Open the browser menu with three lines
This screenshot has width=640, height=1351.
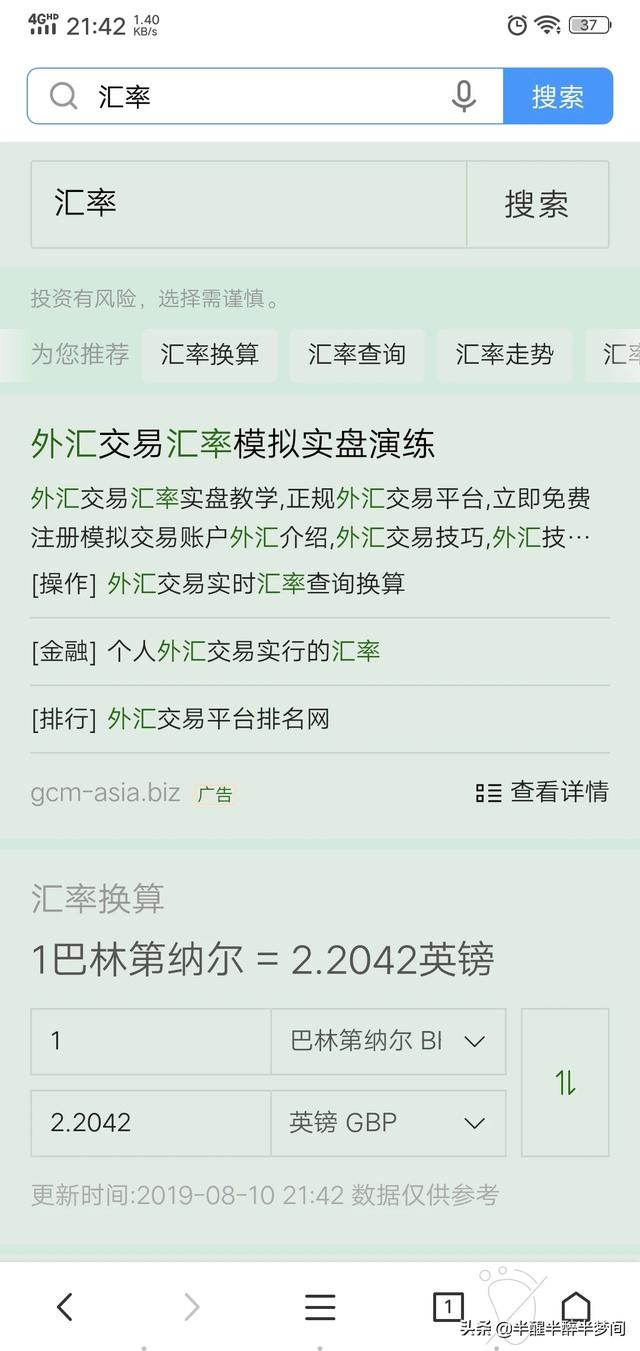point(320,1306)
